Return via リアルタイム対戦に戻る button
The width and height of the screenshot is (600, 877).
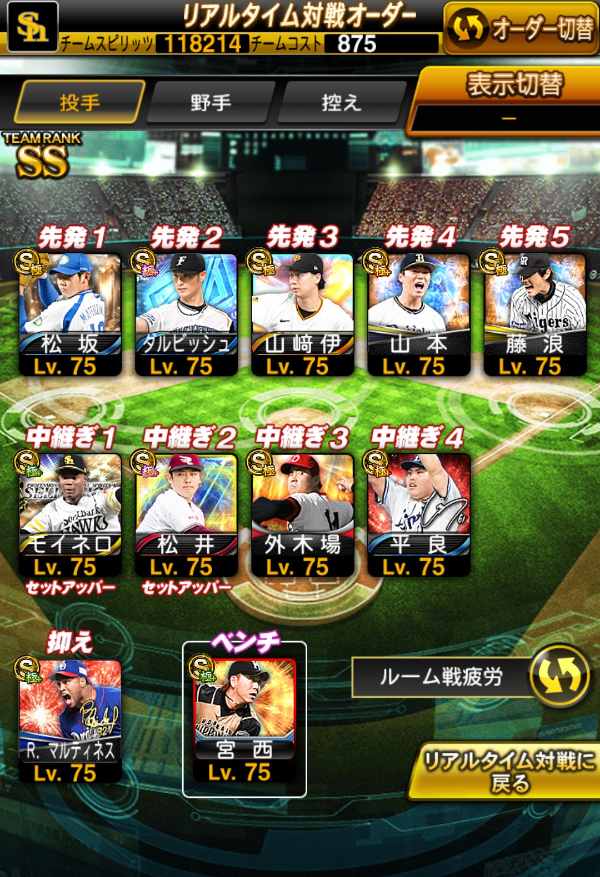click(x=508, y=770)
